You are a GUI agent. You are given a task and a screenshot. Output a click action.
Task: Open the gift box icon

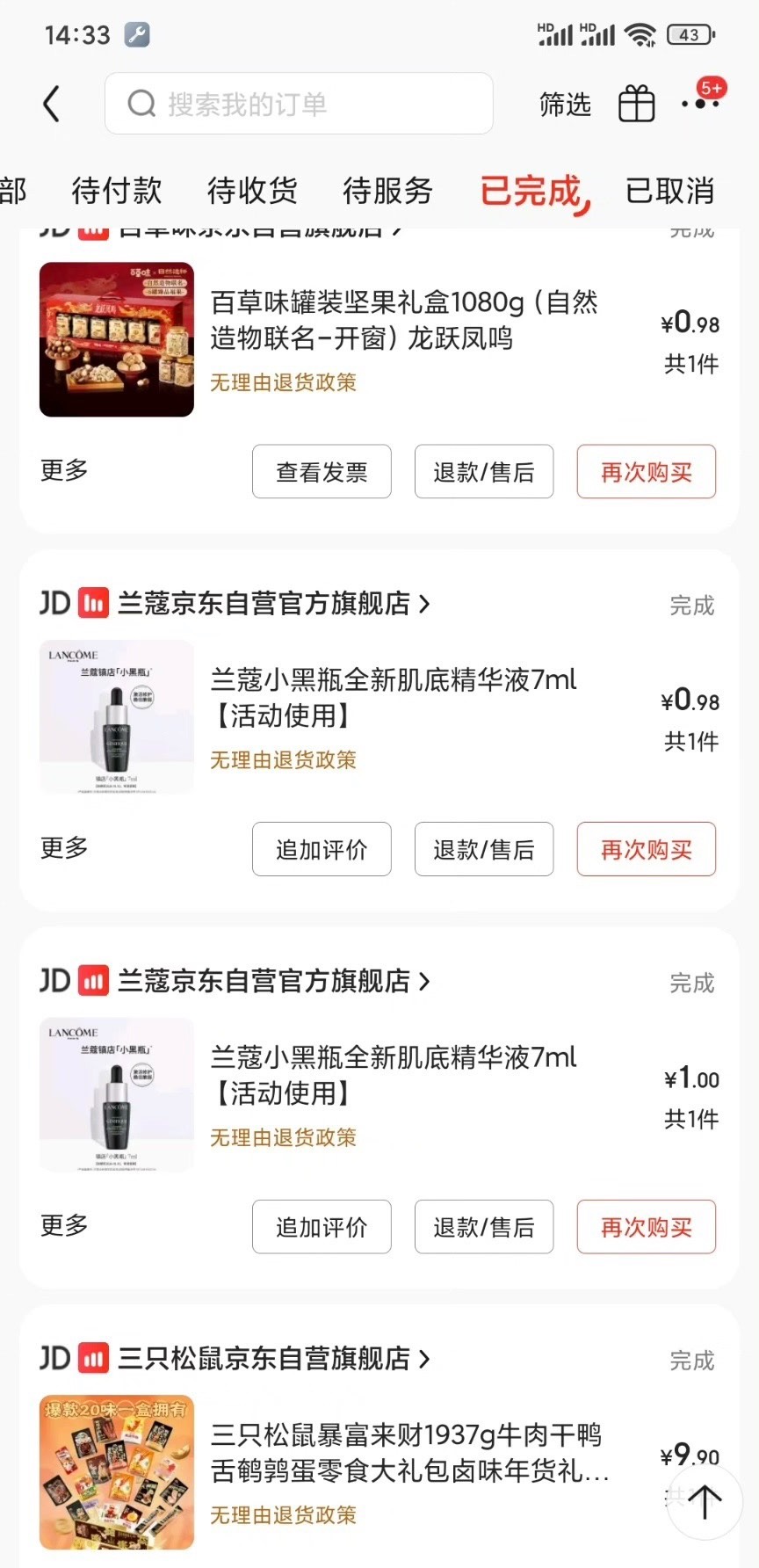(x=637, y=105)
